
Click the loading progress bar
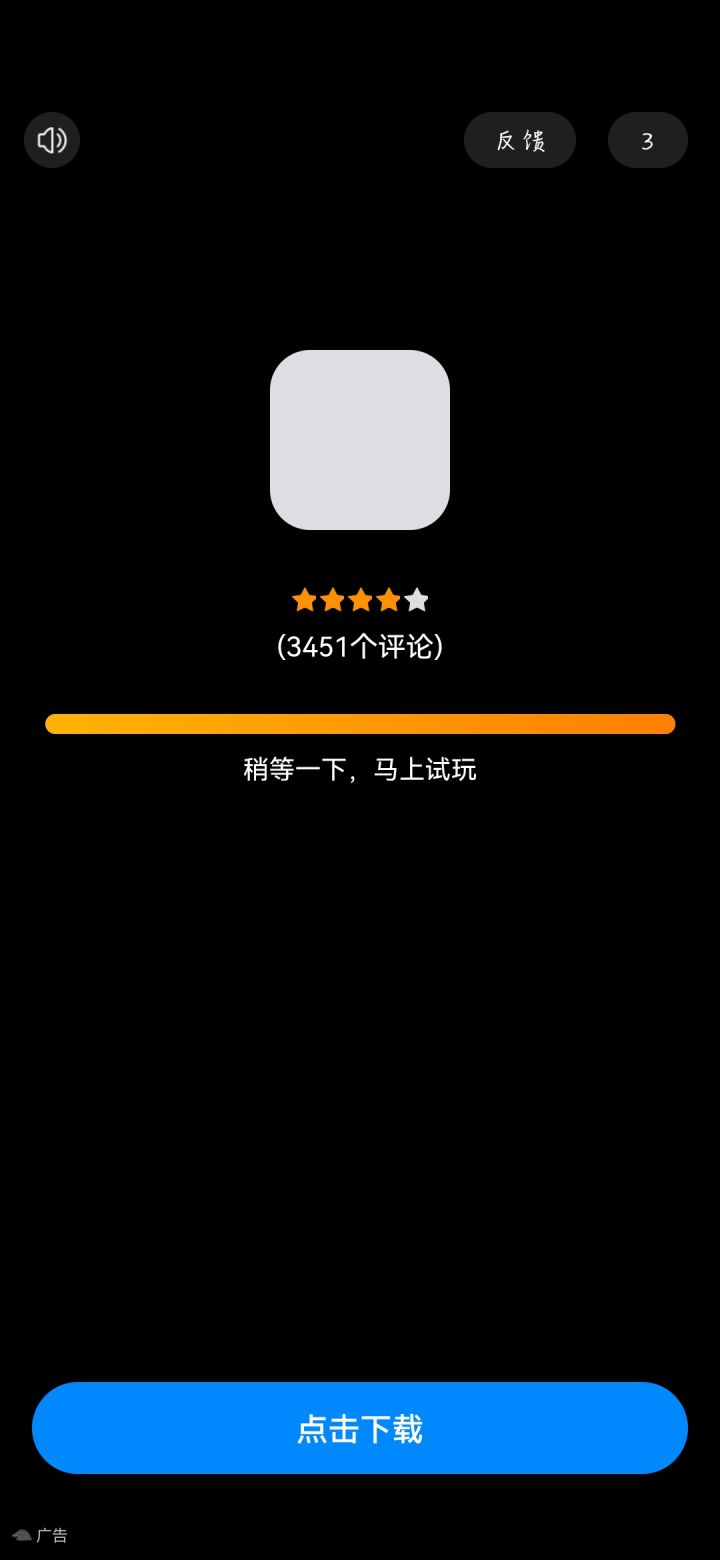pos(360,722)
